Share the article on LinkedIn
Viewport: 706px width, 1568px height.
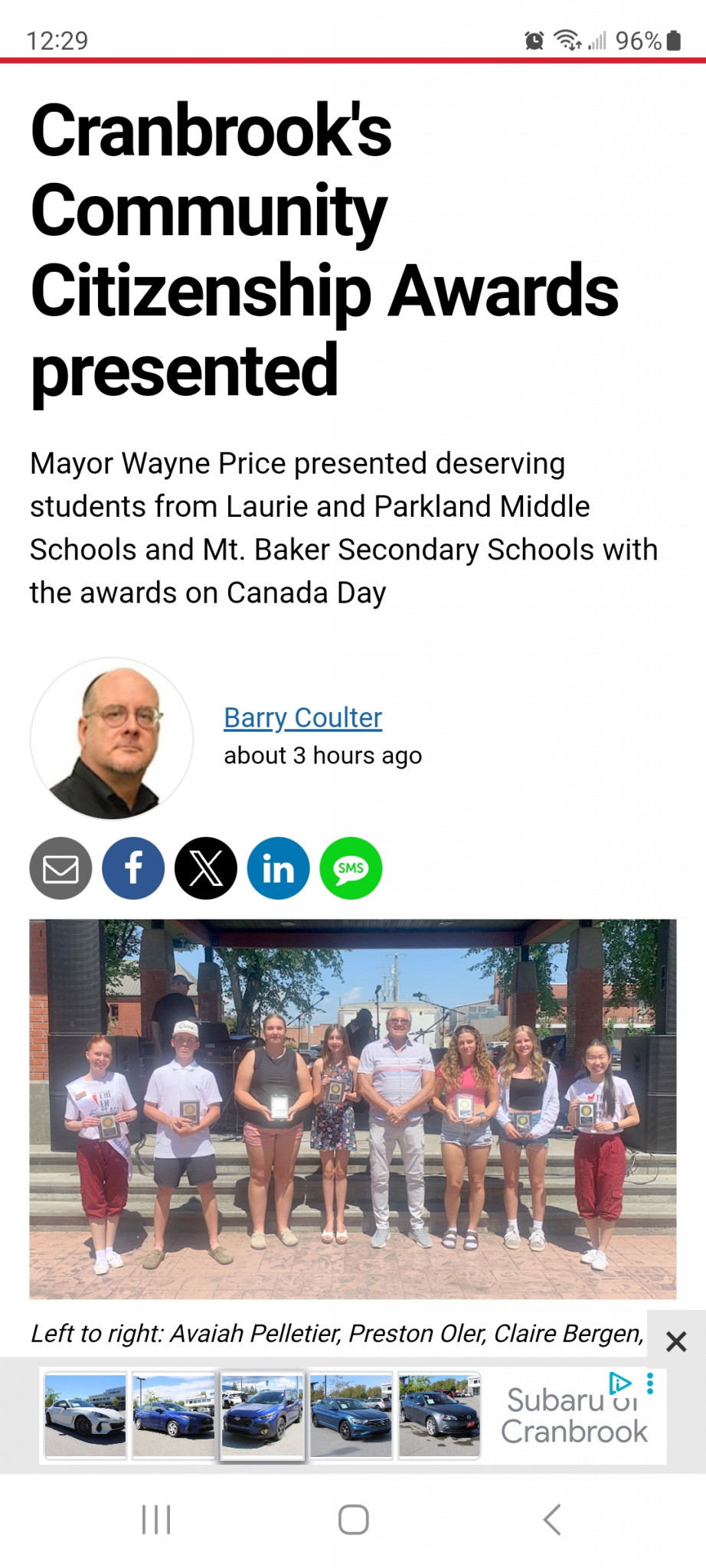click(279, 868)
